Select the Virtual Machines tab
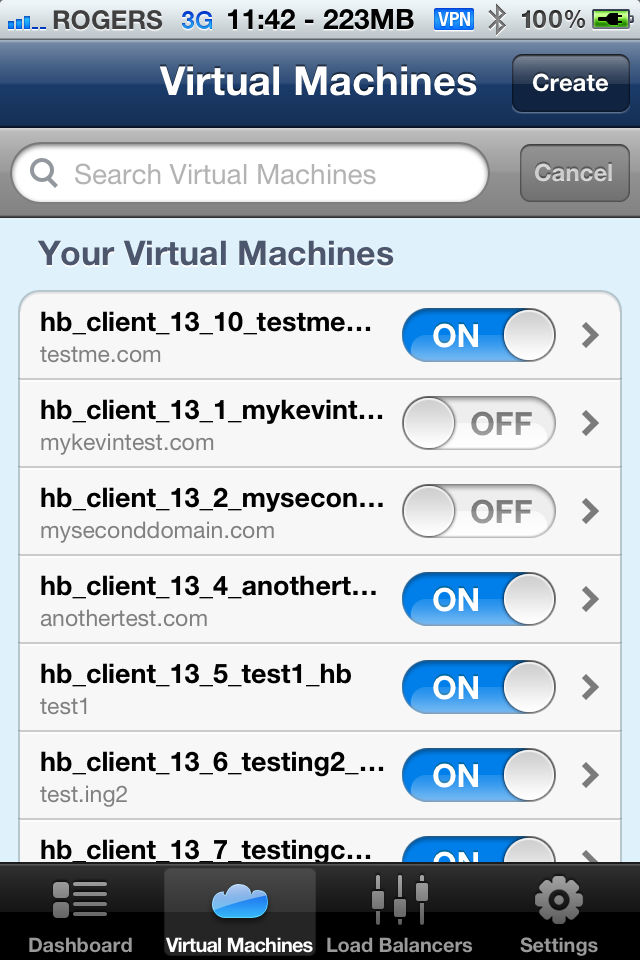This screenshot has height=960, width=640. [x=239, y=913]
